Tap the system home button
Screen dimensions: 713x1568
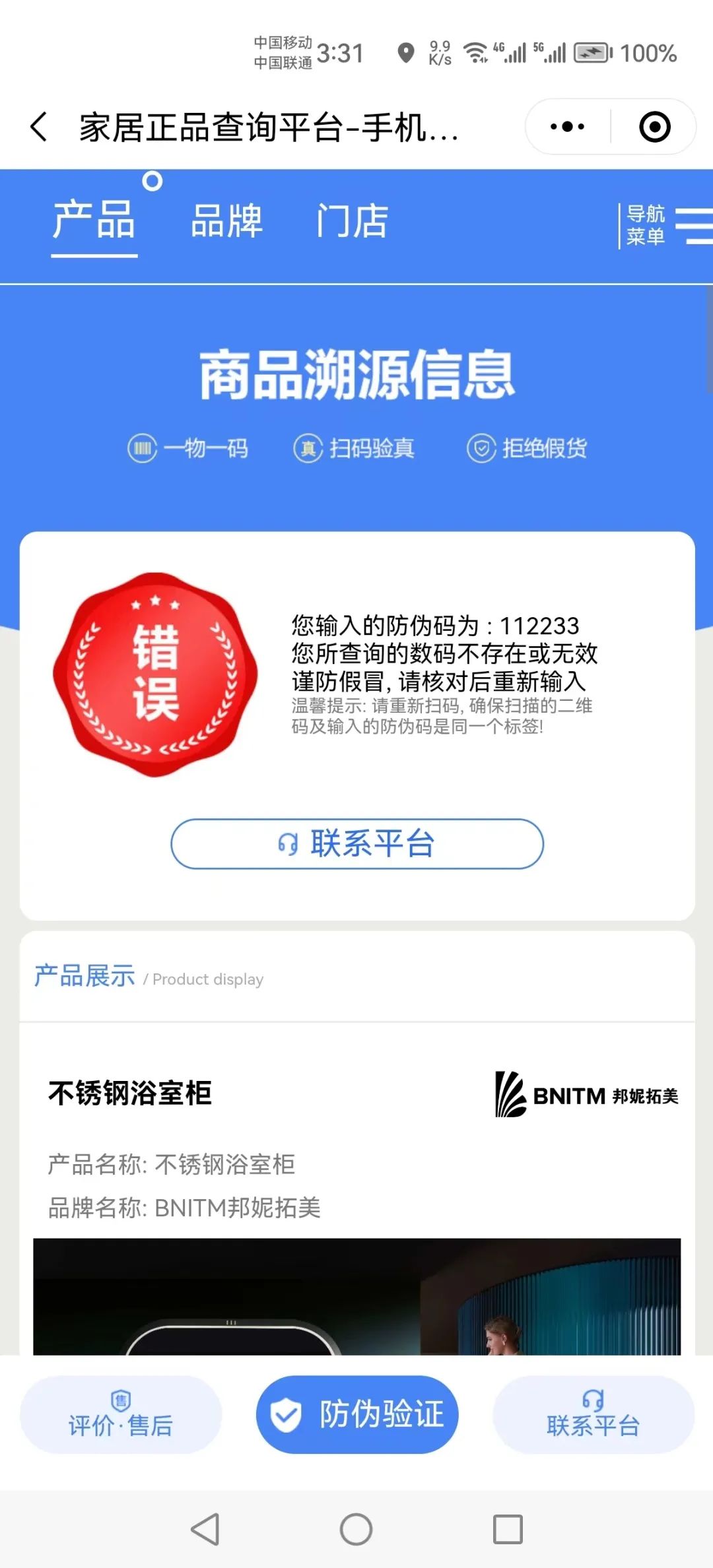coord(356,1529)
